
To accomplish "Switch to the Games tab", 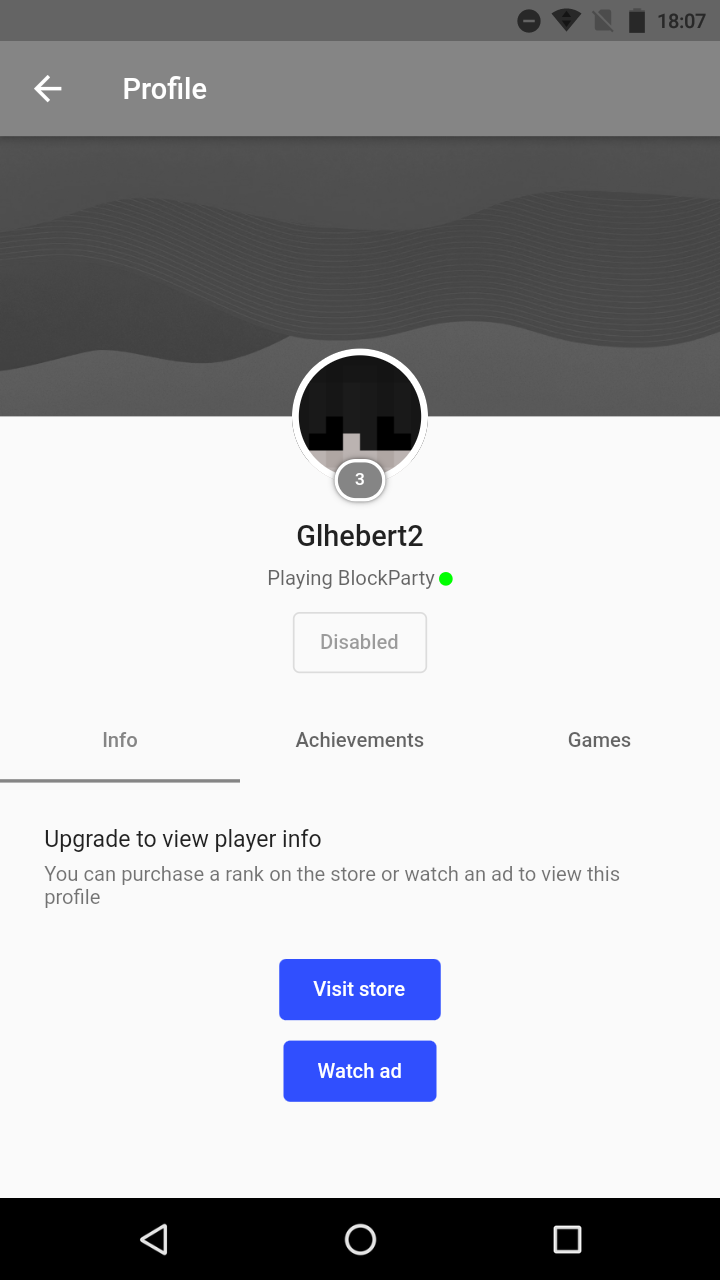I will pyautogui.click(x=599, y=740).
